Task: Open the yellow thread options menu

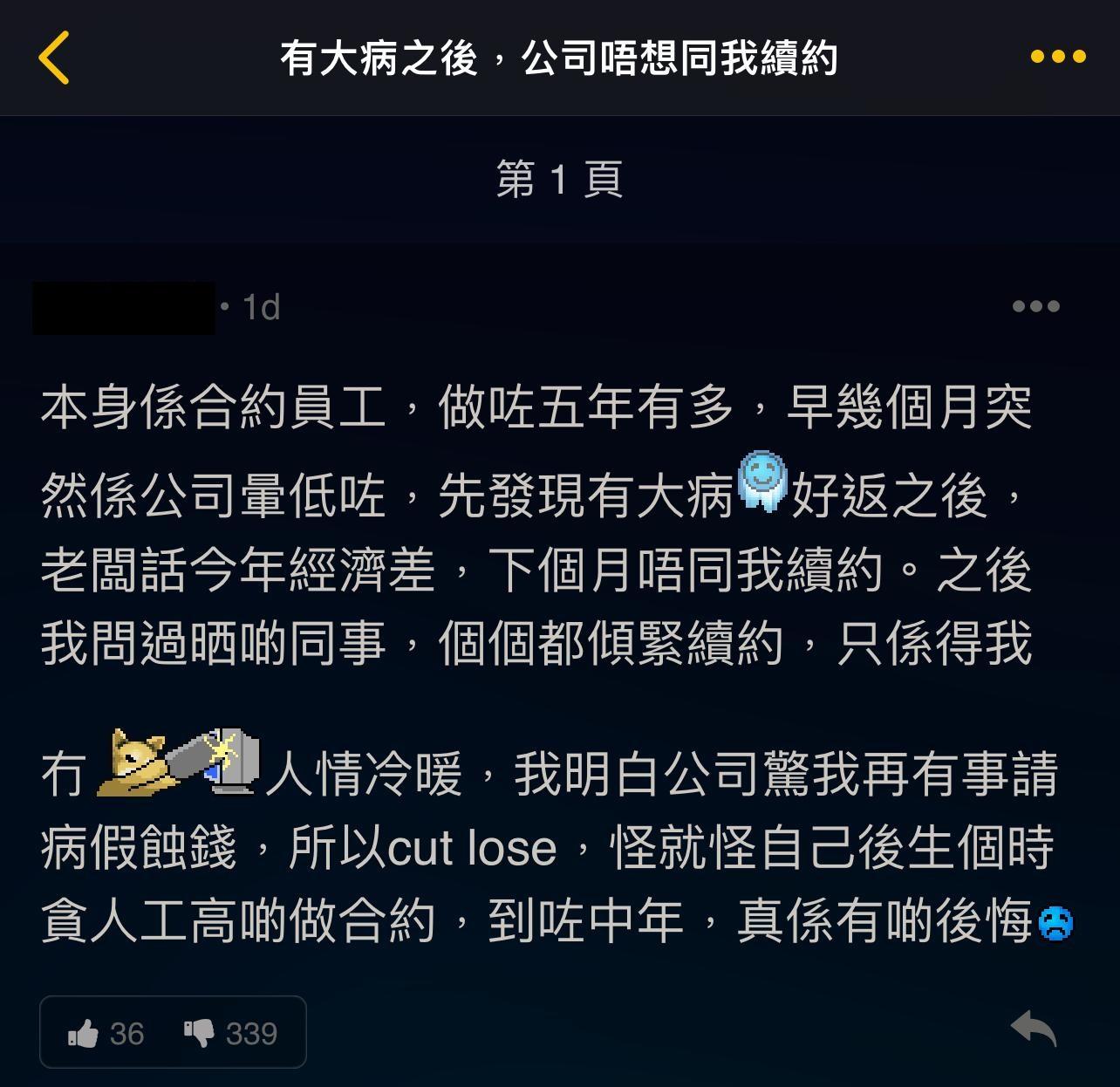Action: click(1057, 58)
